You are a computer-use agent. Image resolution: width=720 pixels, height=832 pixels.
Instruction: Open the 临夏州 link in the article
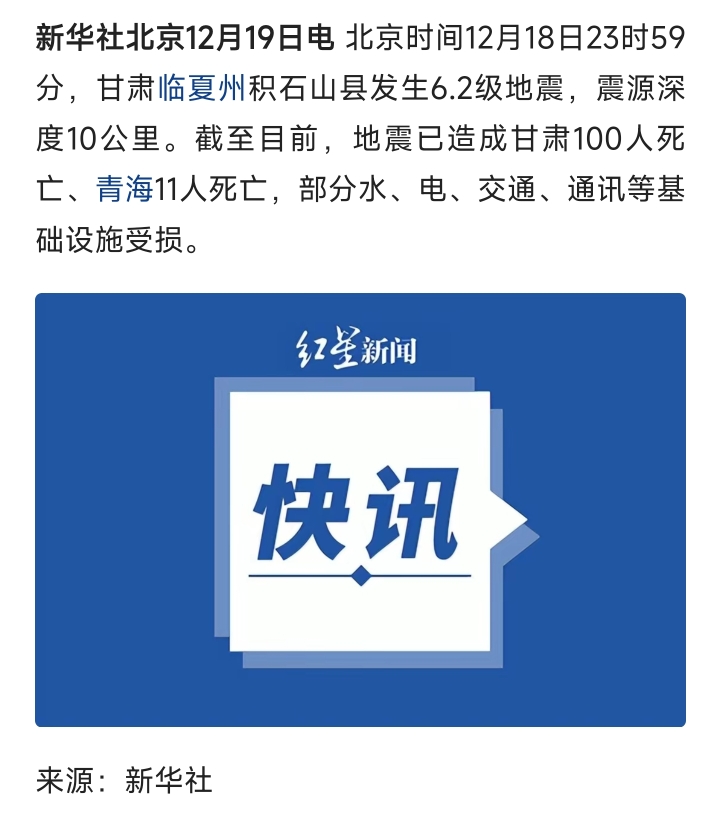(201, 90)
